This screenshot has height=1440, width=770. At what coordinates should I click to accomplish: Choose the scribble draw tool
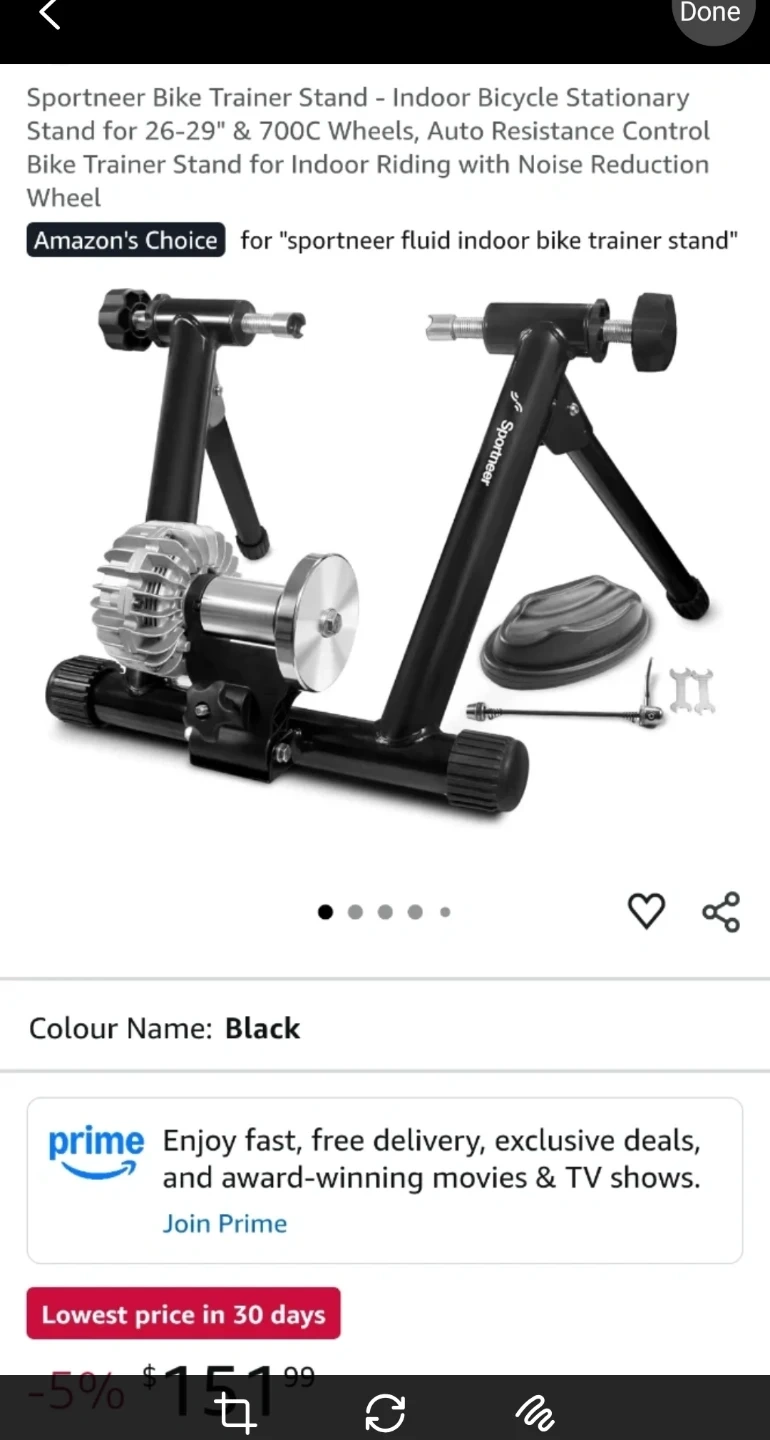pos(534,1412)
